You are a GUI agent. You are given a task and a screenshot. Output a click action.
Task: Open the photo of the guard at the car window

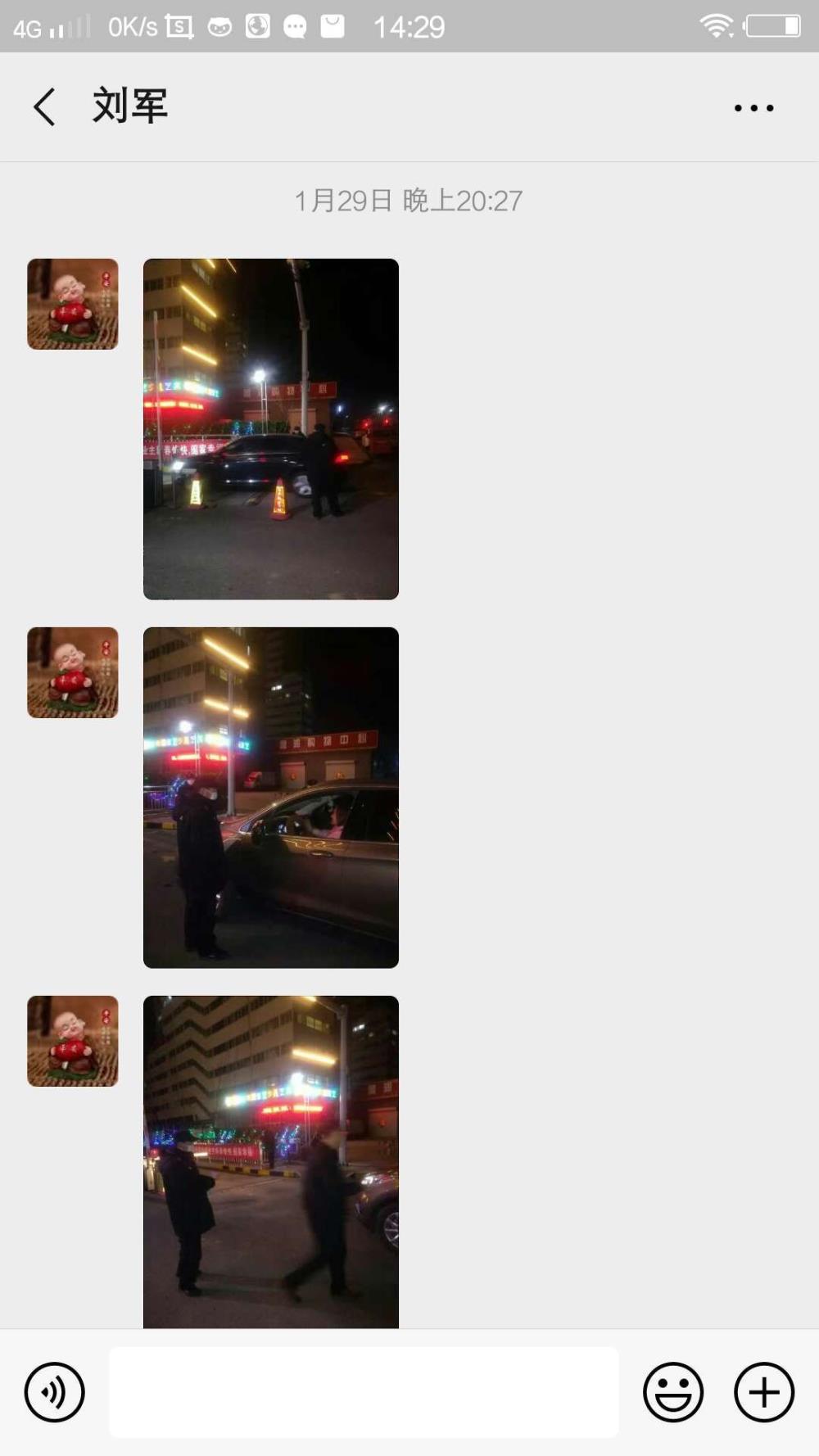tap(271, 798)
